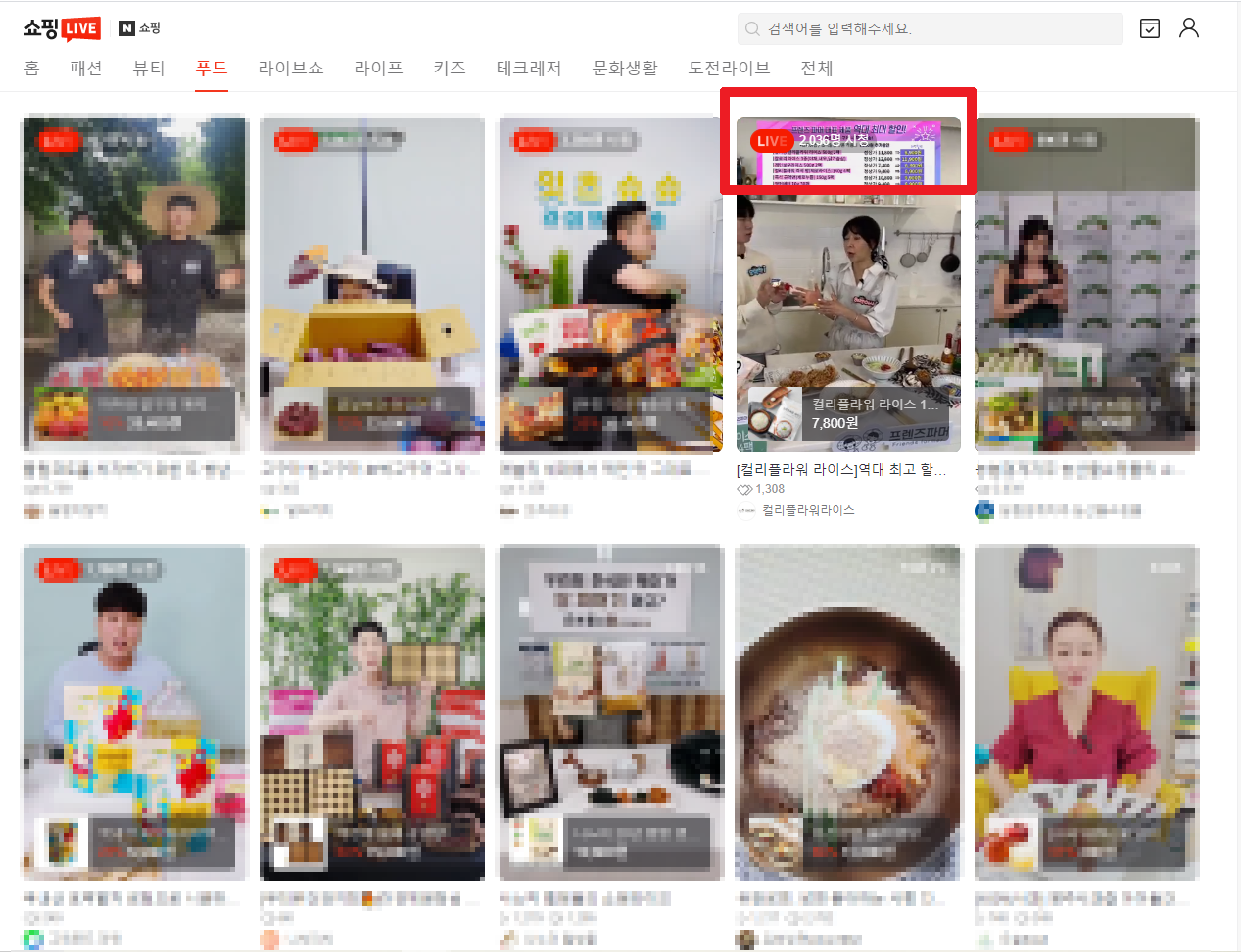The width and height of the screenshot is (1241, 952).
Task: Switch to the 테크레저 tab
Action: [x=529, y=68]
